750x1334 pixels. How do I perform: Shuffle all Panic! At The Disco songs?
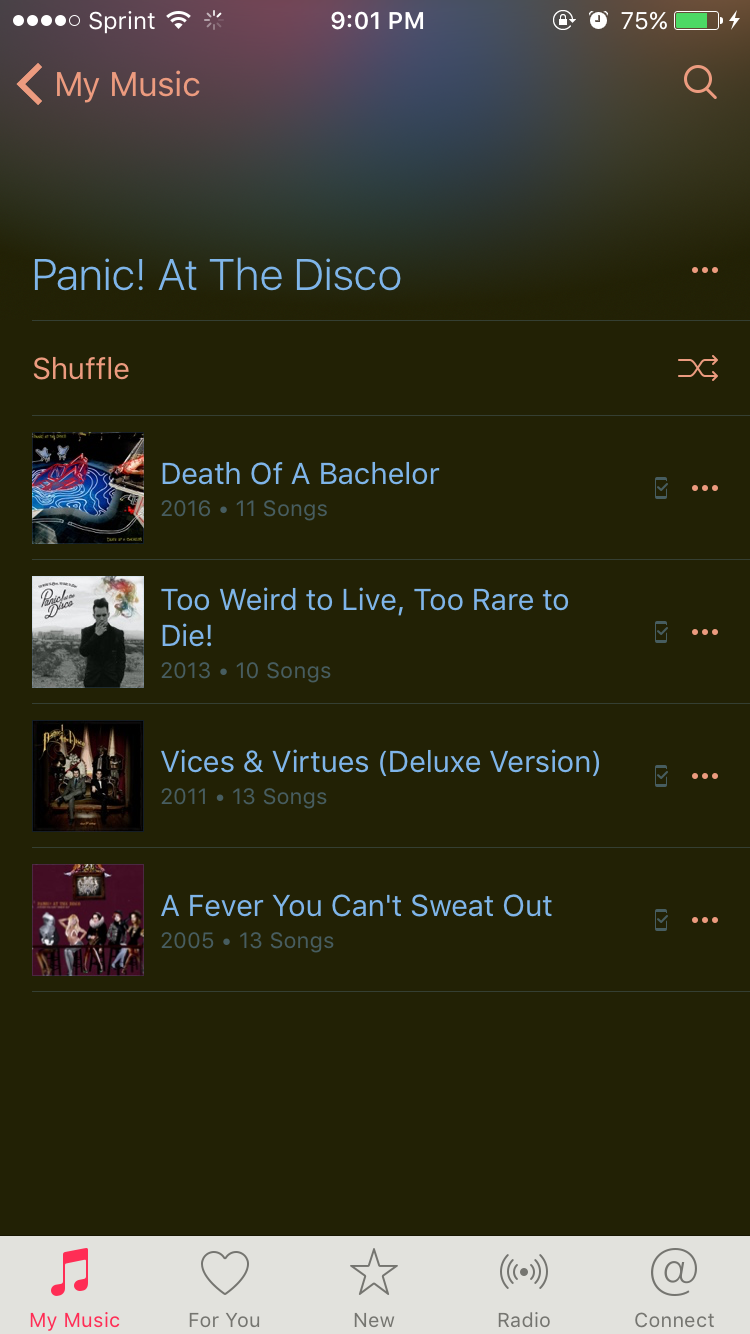[391, 368]
